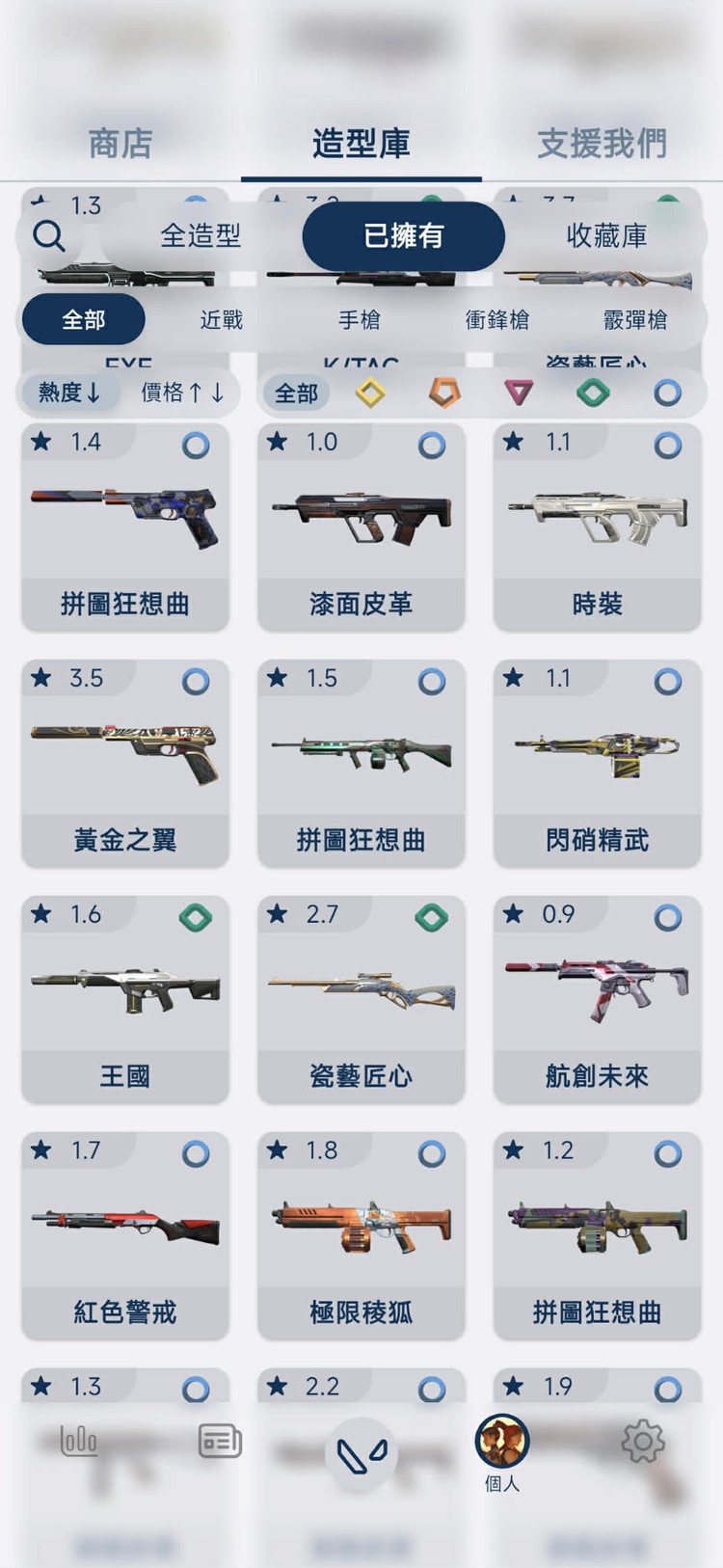The height and width of the screenshot is (1568, 723).
Task: Select the 全部 rarity filter pill
Action: coord(296,392)
